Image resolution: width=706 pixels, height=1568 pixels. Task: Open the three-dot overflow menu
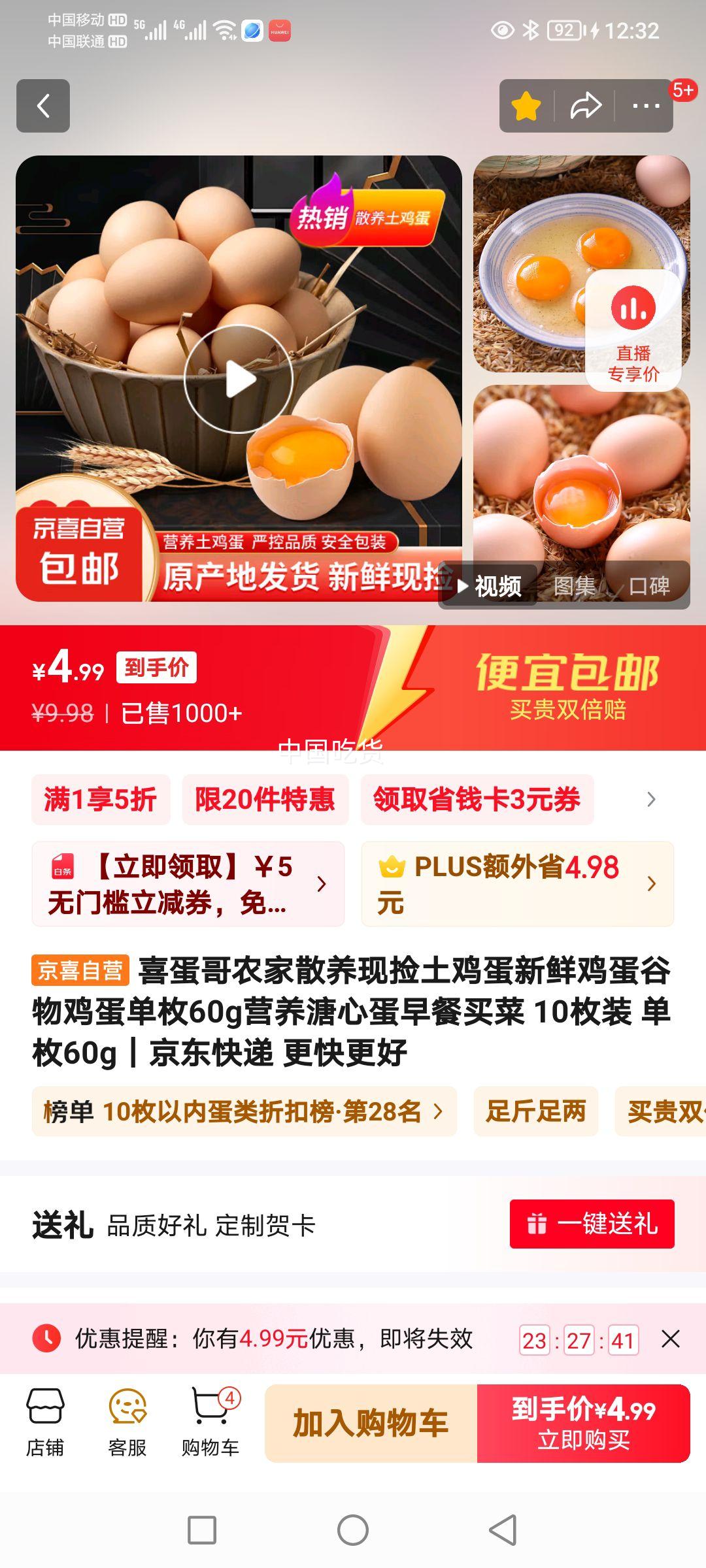point(646,106)
